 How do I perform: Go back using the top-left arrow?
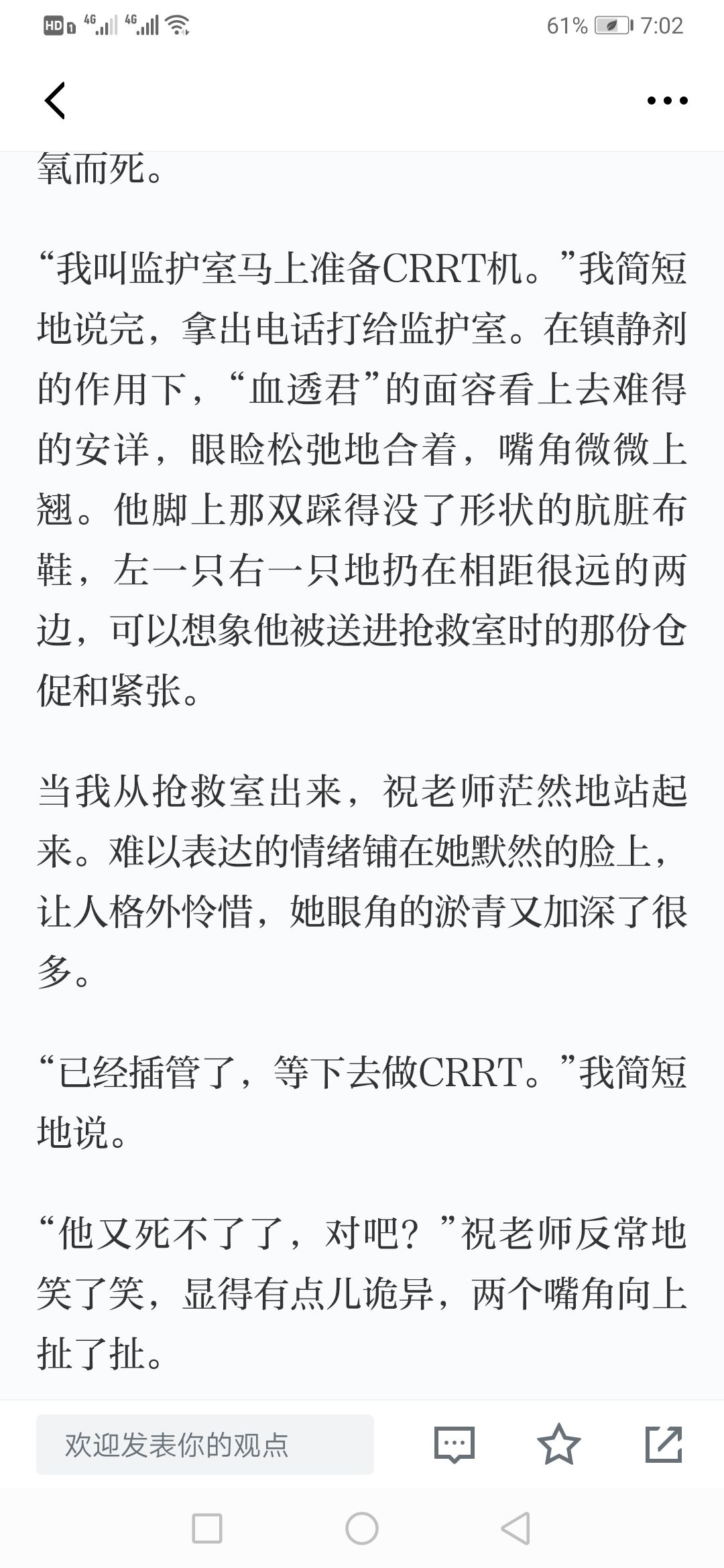coord(55,101)
